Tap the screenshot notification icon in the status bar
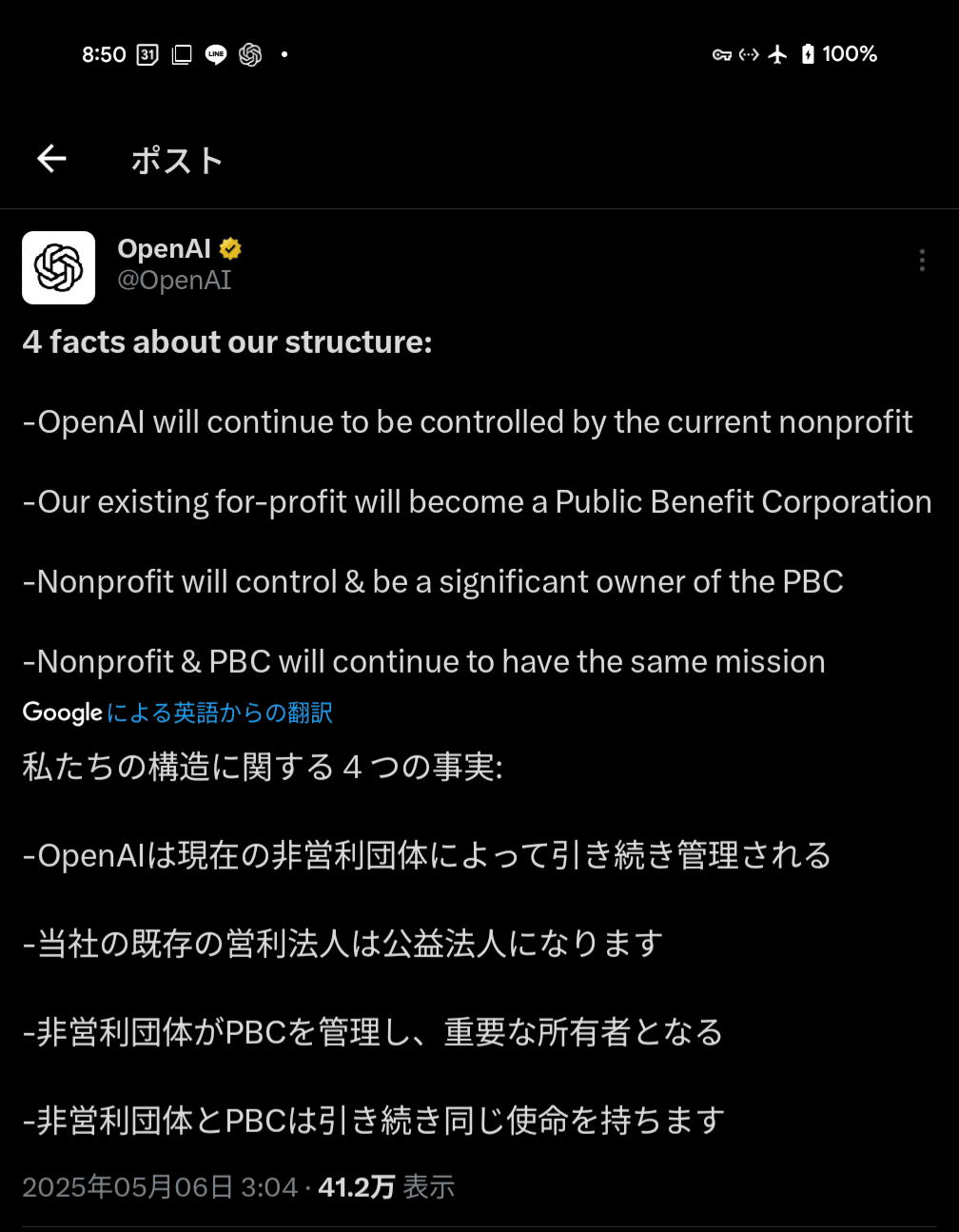 181,54
